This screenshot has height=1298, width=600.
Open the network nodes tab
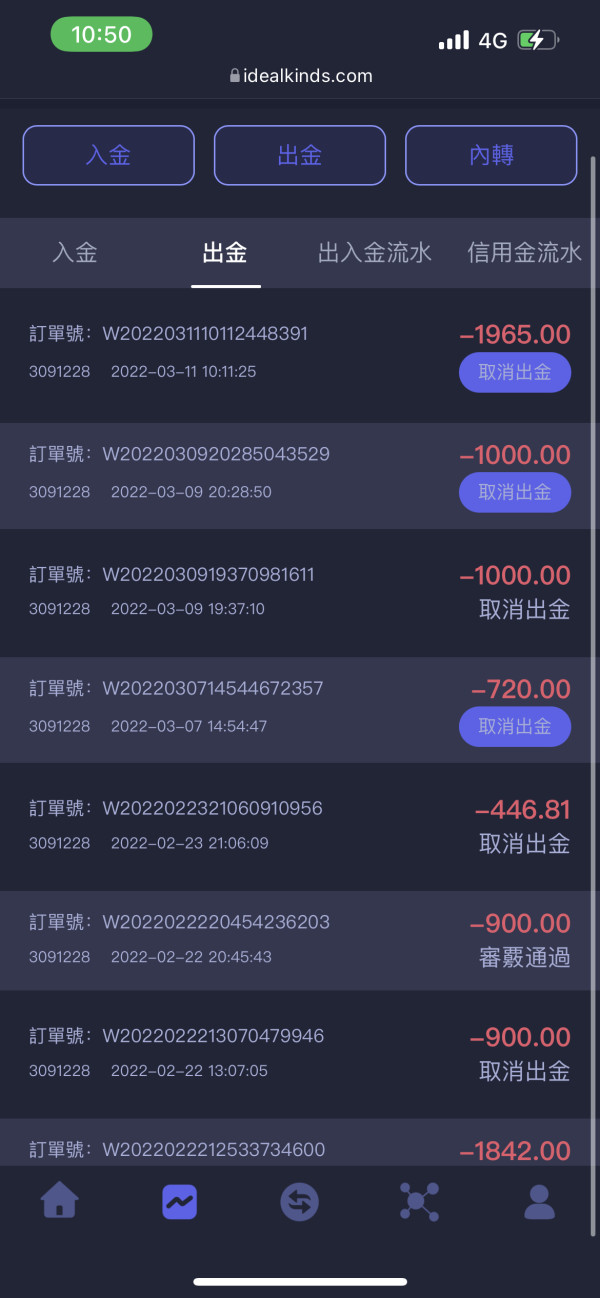click(x=420, y=1201)
